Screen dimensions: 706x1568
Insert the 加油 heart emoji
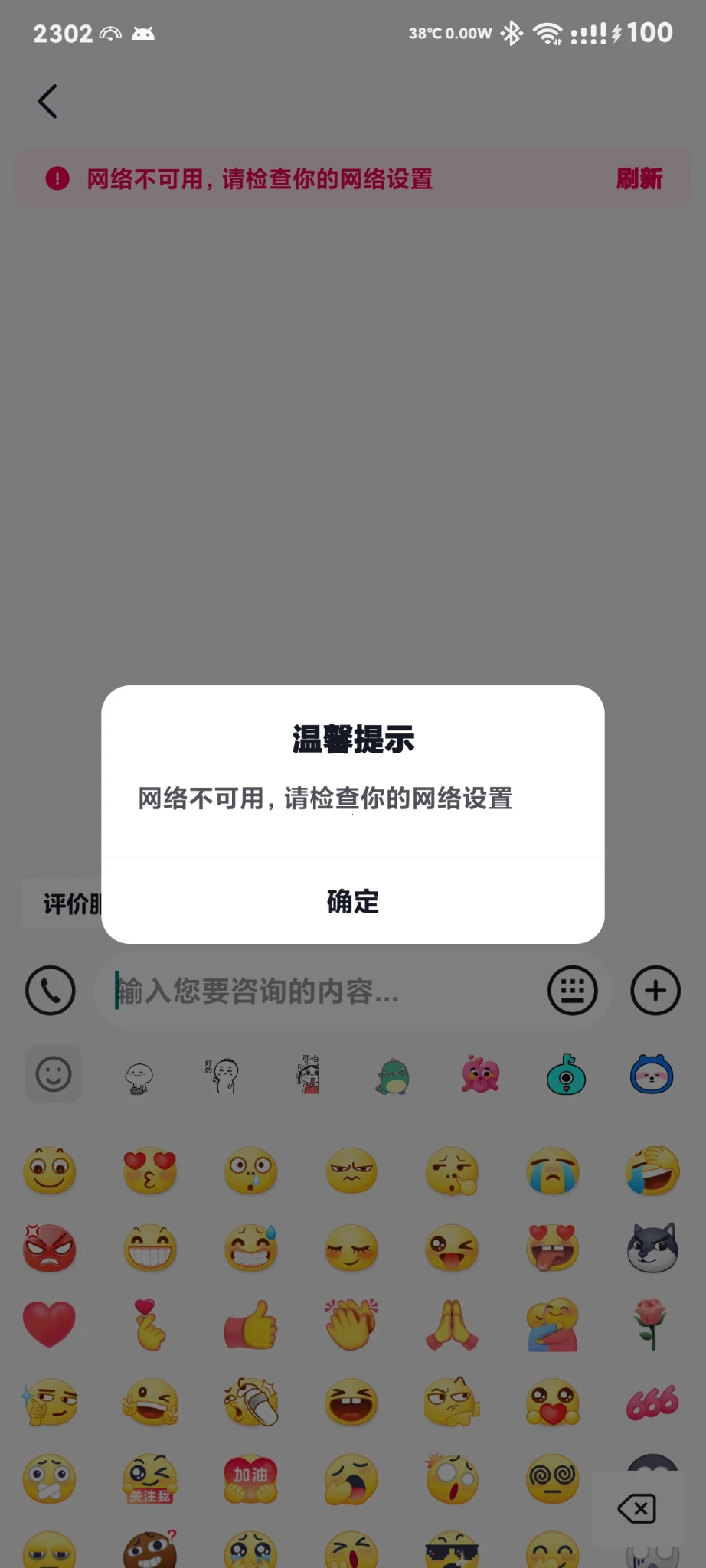[250, 1478]
